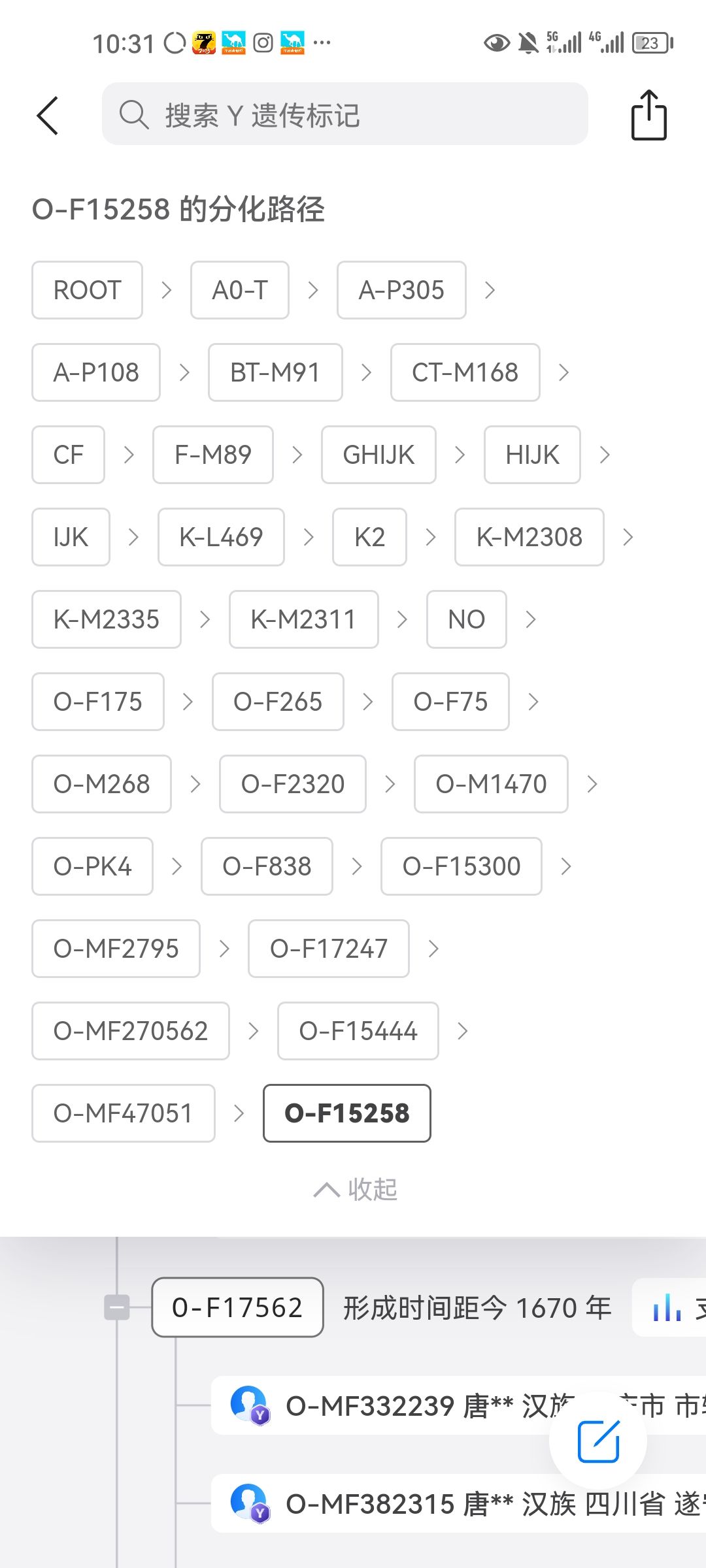Open the A0-T haplogroup chip
The height and width of the screenshot is (1568, 706).
240,290
